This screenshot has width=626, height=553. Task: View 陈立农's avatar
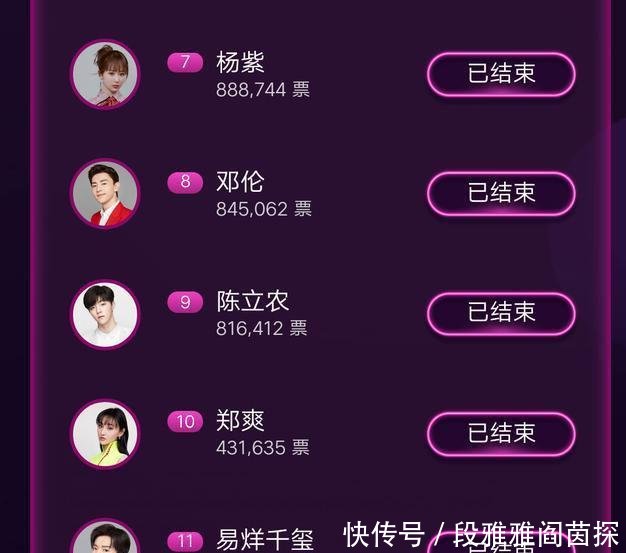pyautogui.click(x=105, y=314)
